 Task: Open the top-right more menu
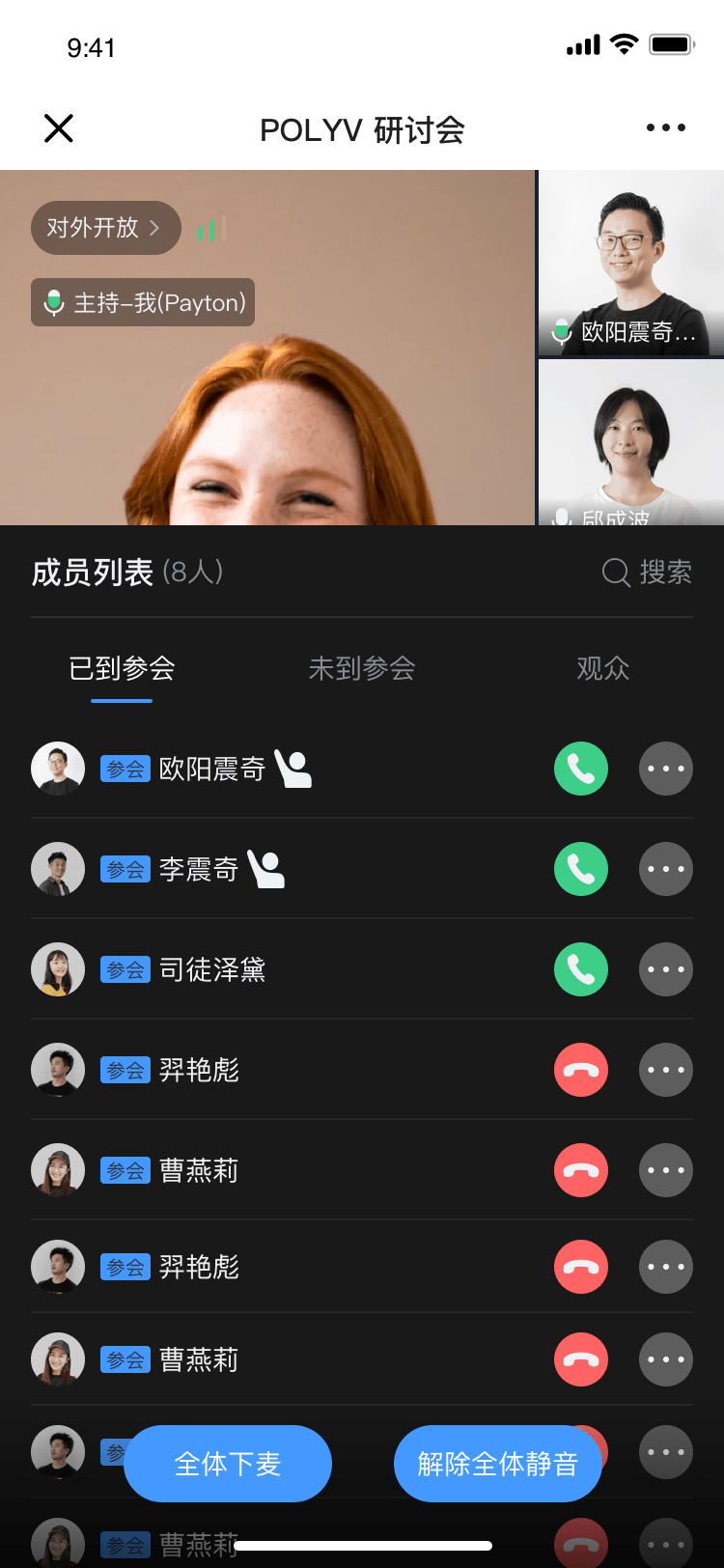(x=665, y=127)
